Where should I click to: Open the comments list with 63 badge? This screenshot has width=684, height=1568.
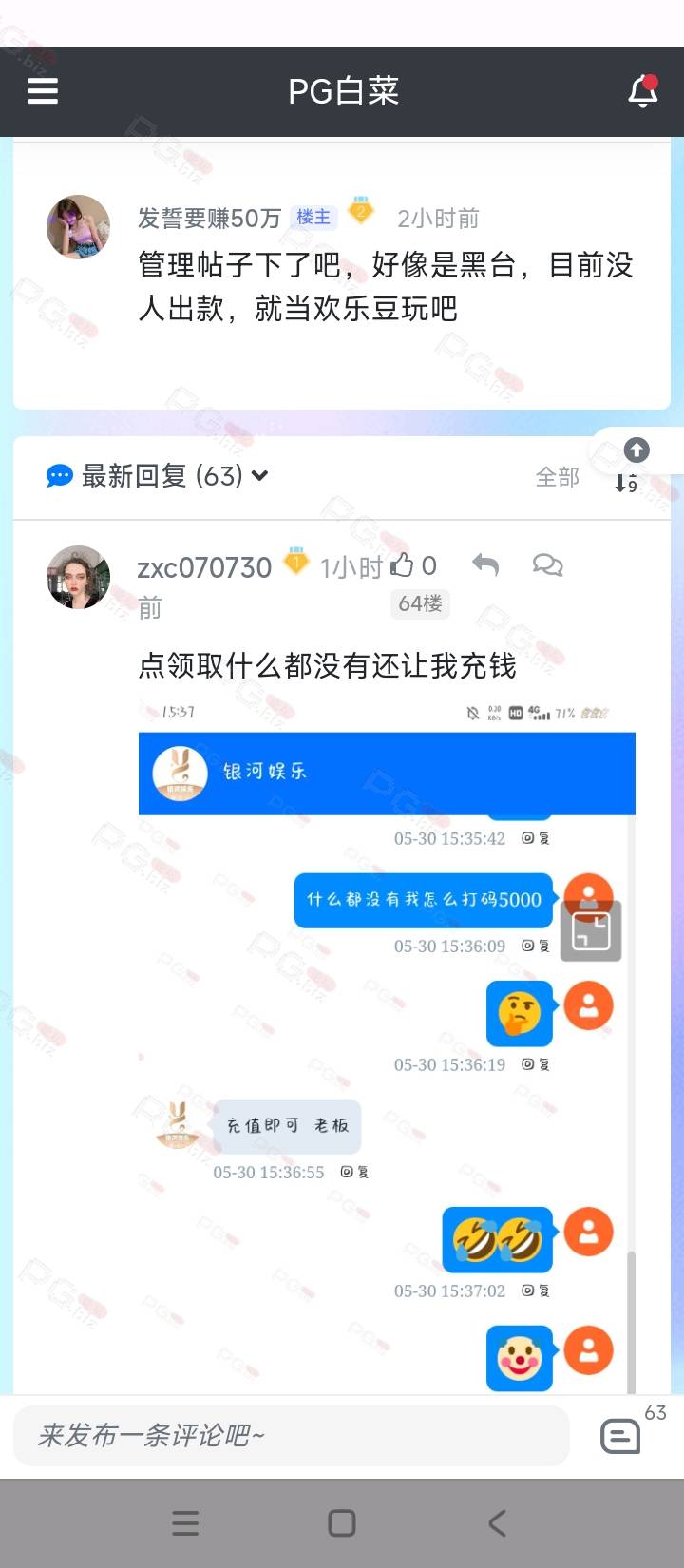click(620, 1435)
